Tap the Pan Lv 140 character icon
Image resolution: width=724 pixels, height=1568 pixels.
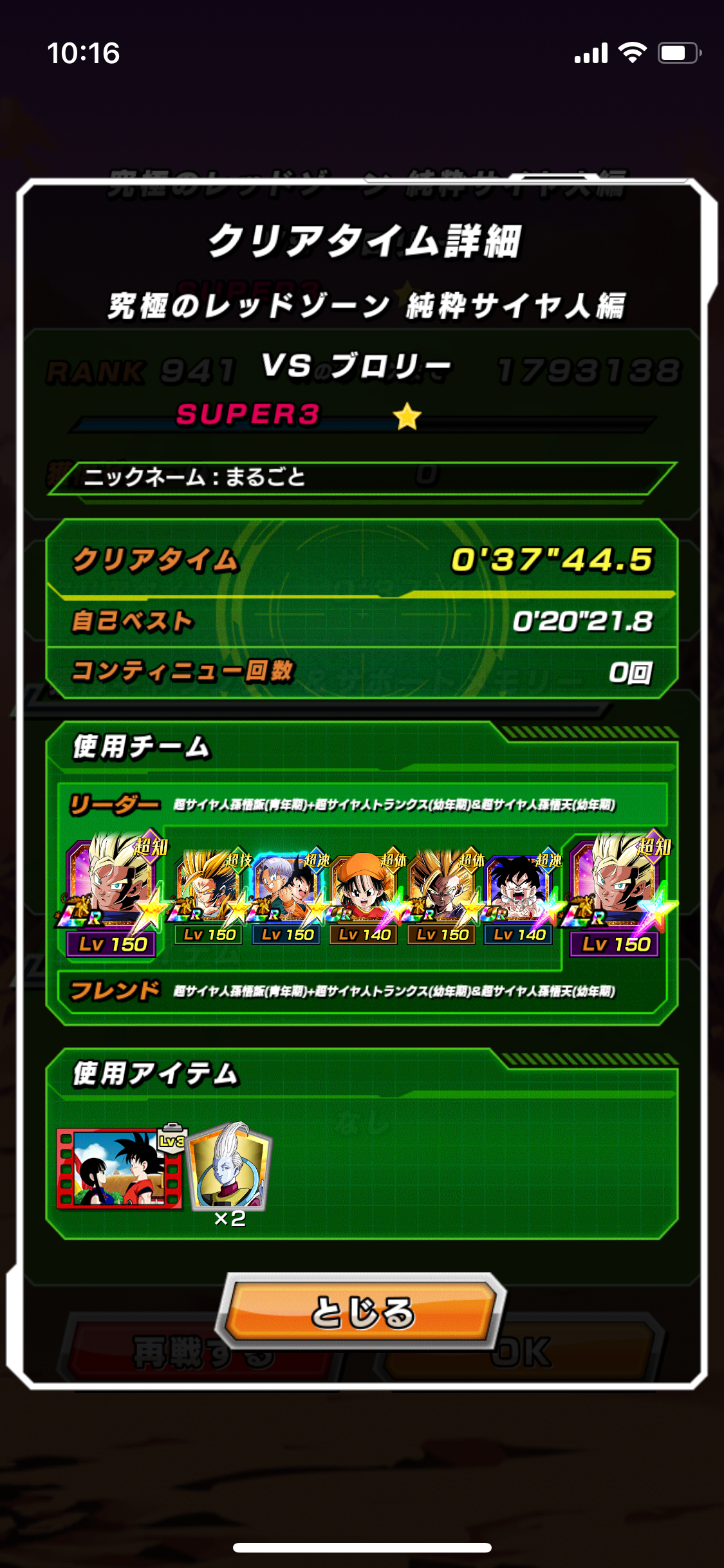pos(364,895)
